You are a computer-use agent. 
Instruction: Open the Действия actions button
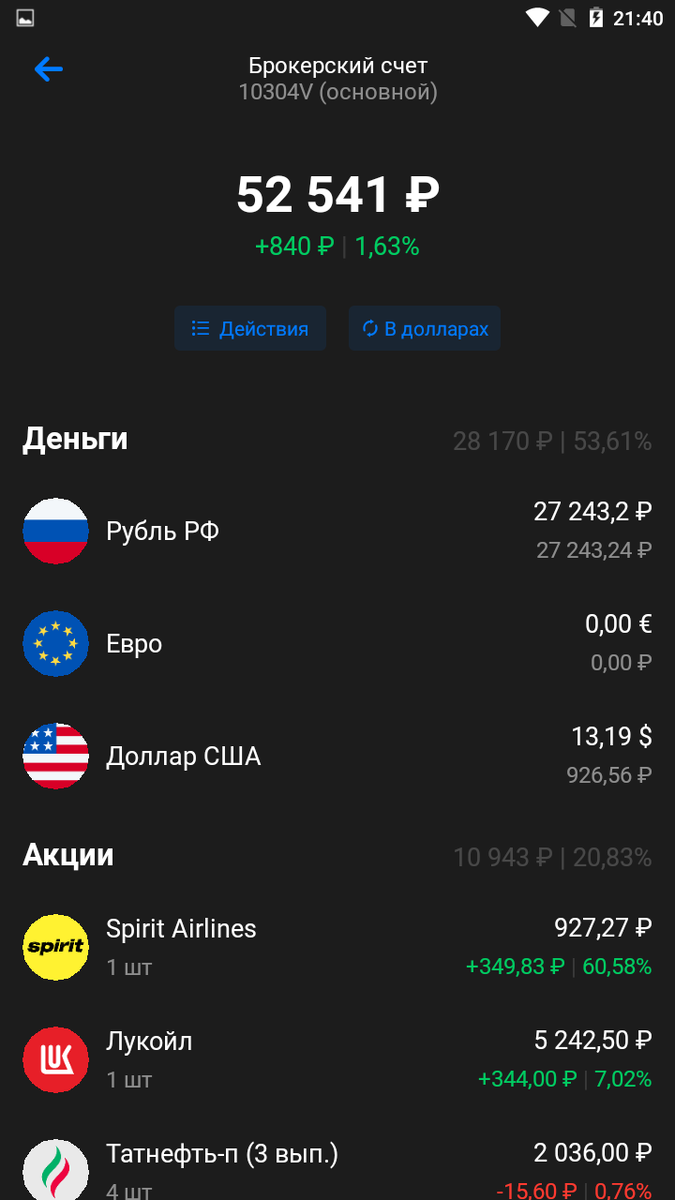coord(250,329)
